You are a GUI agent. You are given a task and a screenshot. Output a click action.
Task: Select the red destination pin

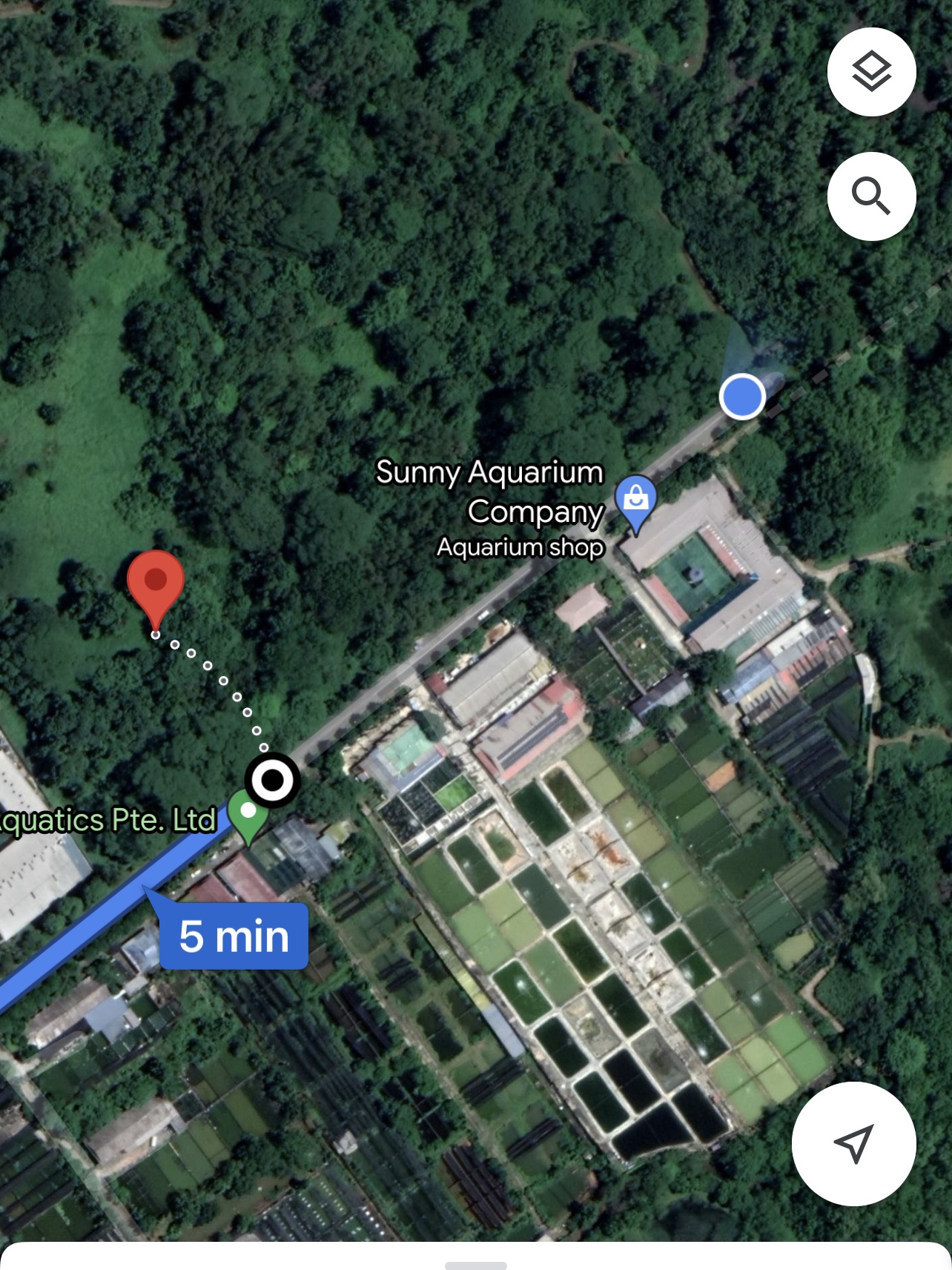click(x=155, y=583)
